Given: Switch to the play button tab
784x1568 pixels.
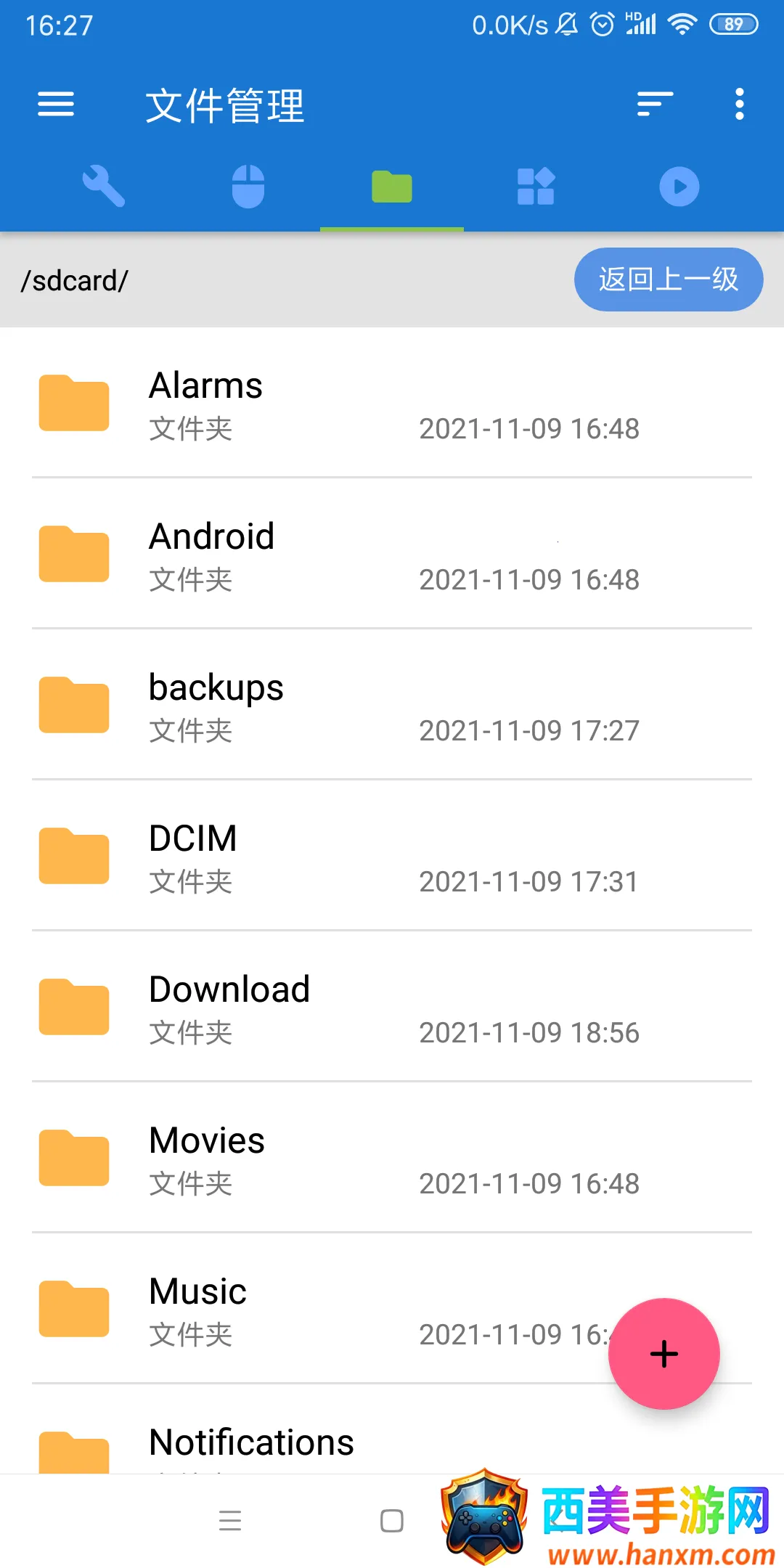Looking at the screenshot, I should click(x=679, y=187).
